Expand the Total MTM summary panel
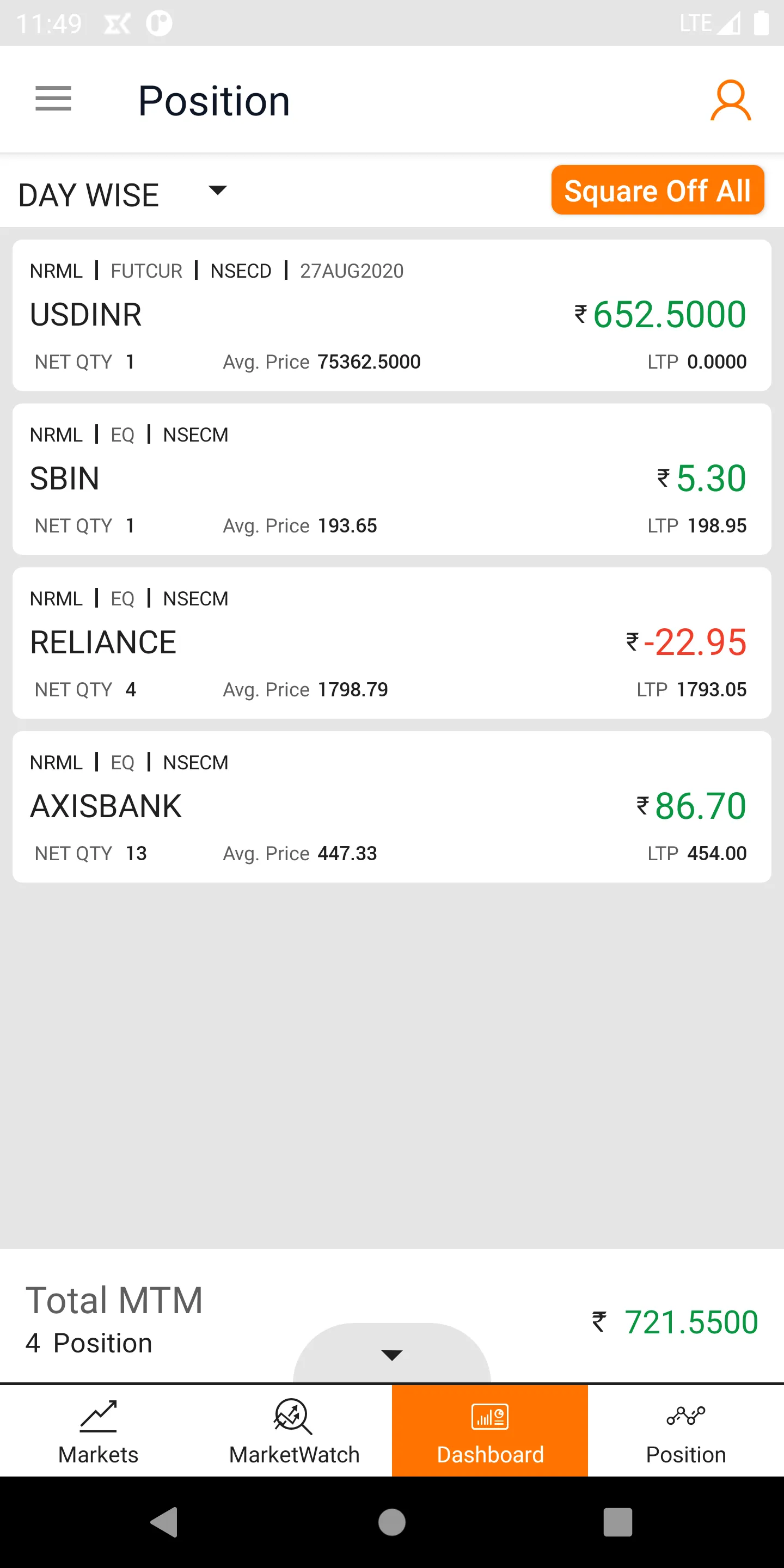Screen dimensions: 784x1568 point(392,1355)
